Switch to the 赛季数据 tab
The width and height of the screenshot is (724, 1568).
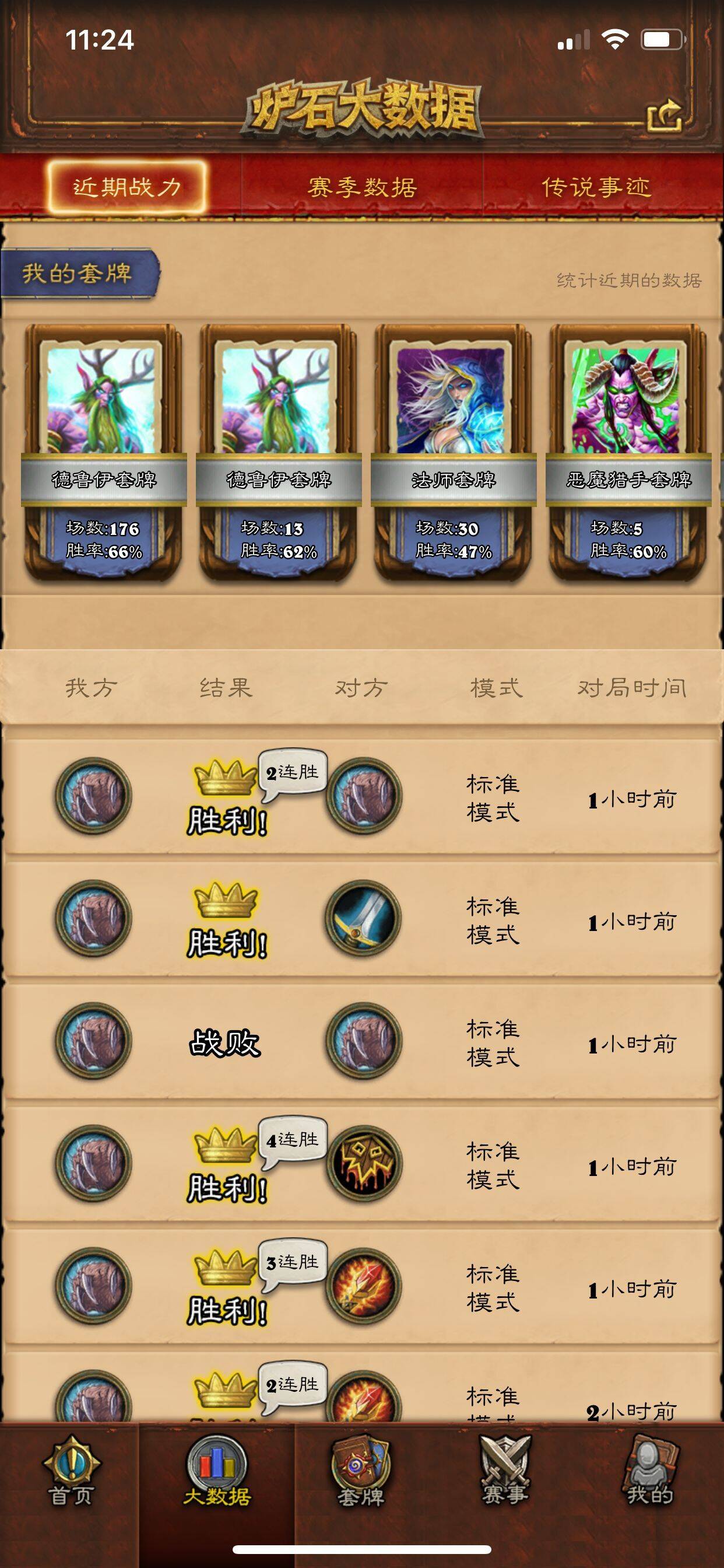(x=362, y=187)
